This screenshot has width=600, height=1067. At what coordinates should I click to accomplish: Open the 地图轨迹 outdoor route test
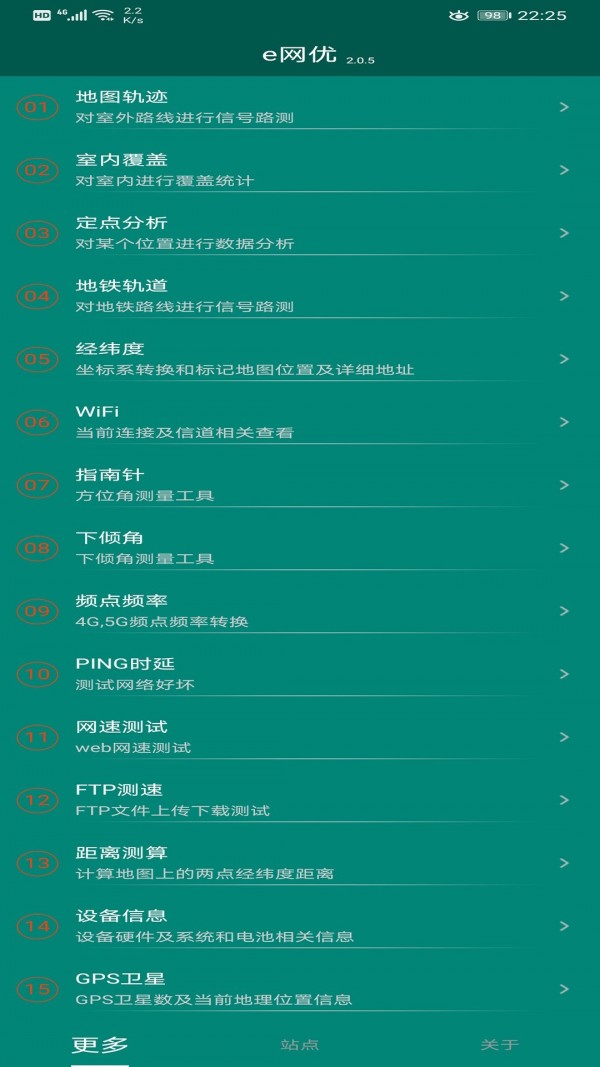(x=300, y=107)
